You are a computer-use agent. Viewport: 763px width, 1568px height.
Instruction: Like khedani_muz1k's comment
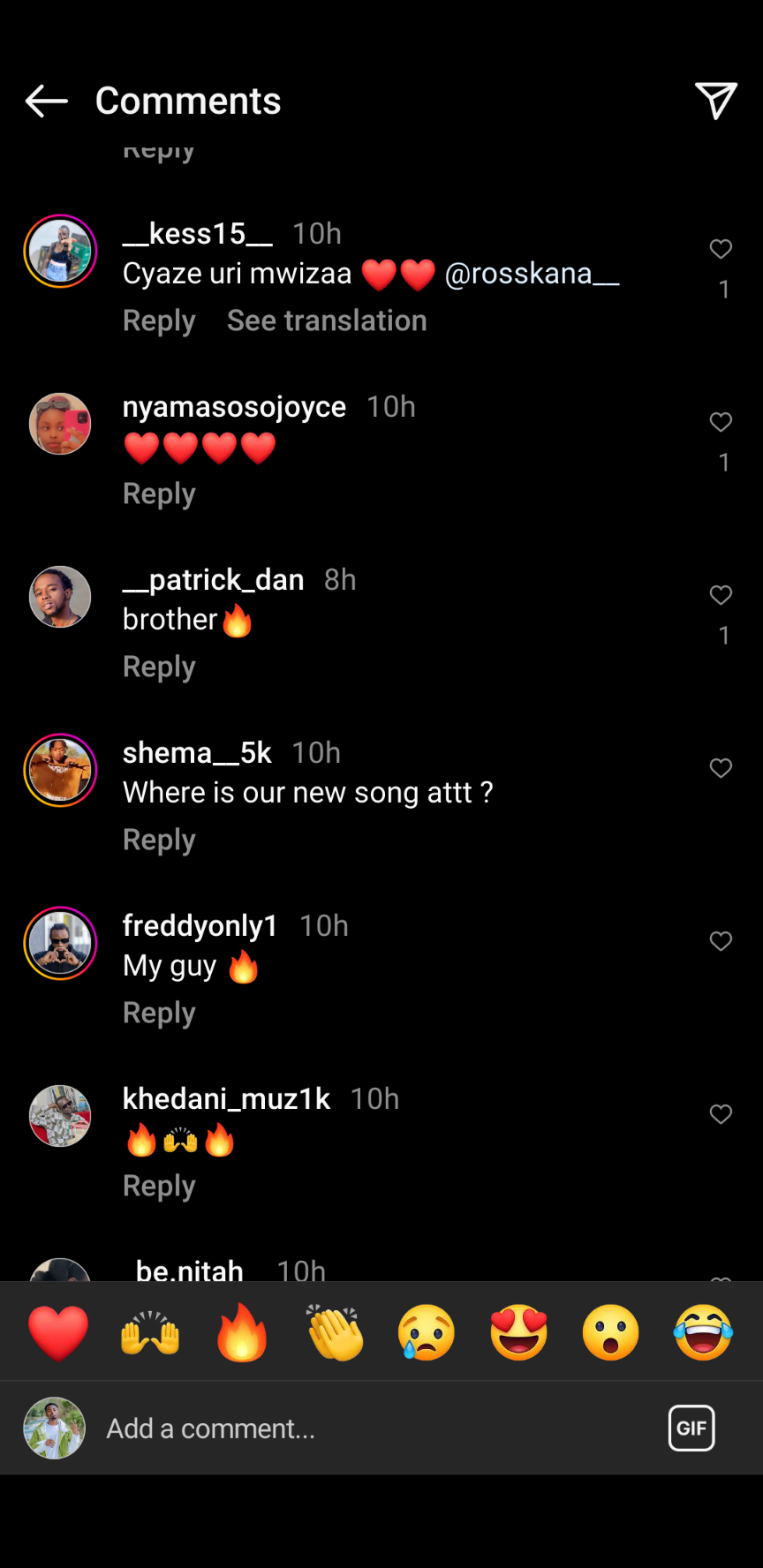click(x=721, y=1114)
